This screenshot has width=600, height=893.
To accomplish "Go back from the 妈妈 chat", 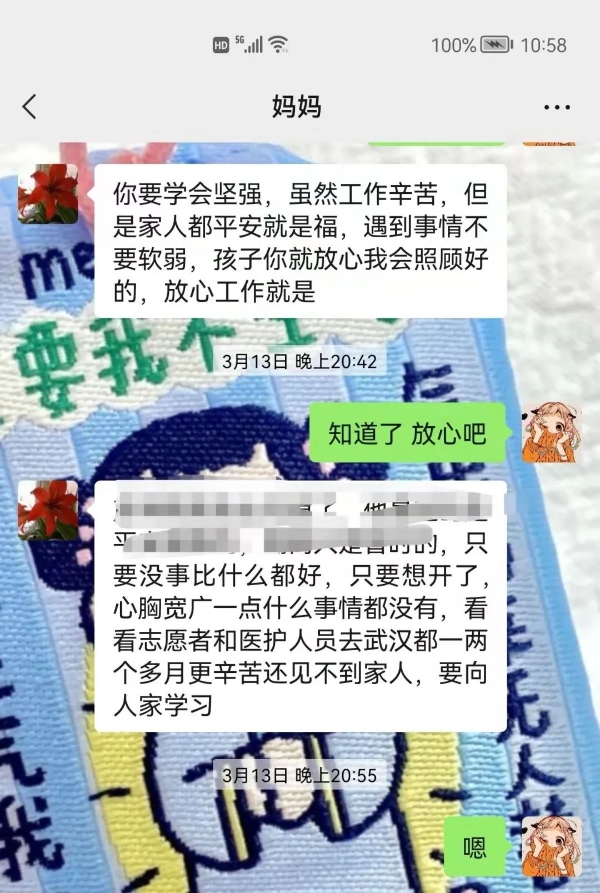I will (x=29, y=107).
